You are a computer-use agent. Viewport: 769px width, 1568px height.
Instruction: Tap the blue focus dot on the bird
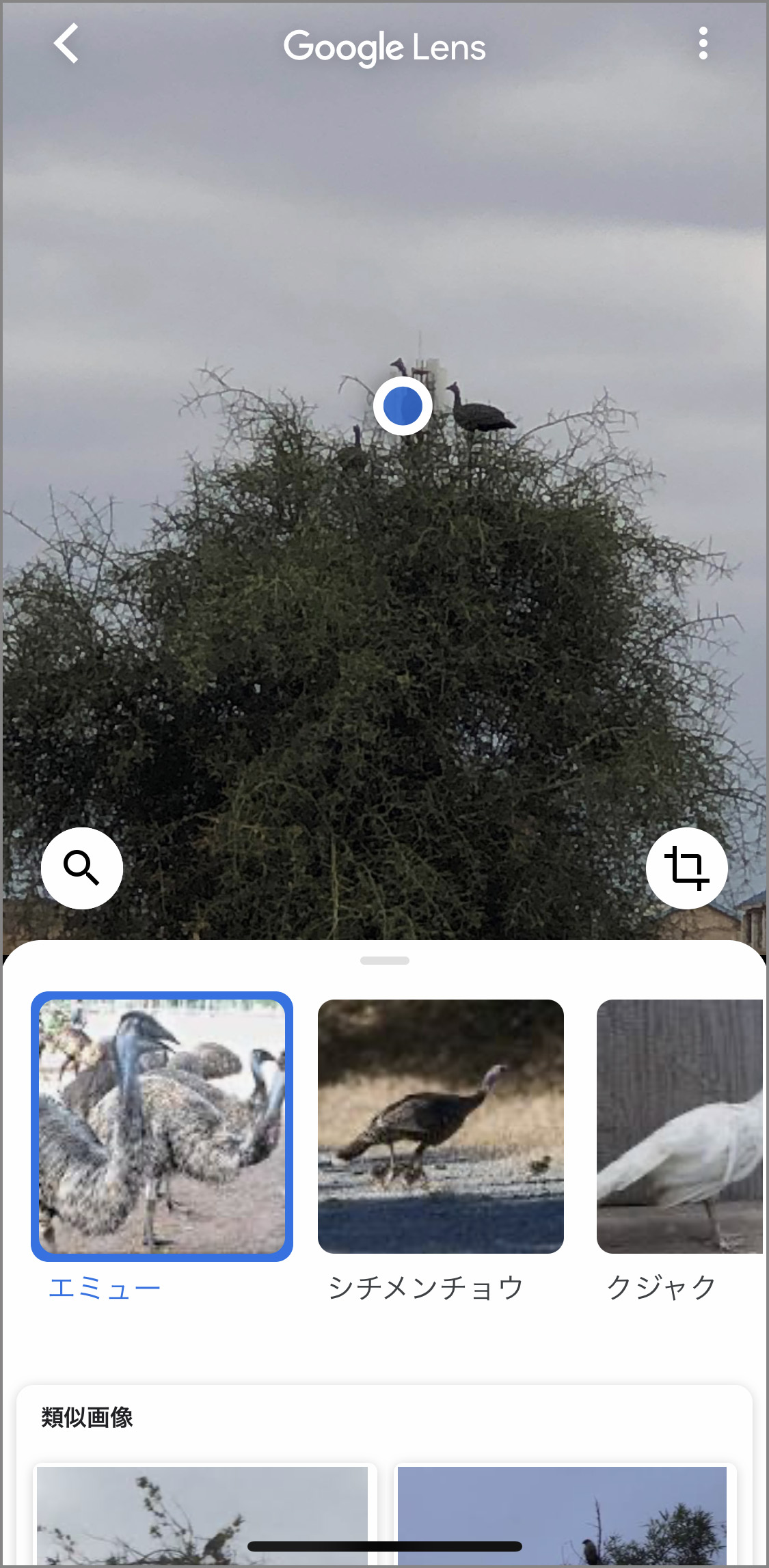403,406
